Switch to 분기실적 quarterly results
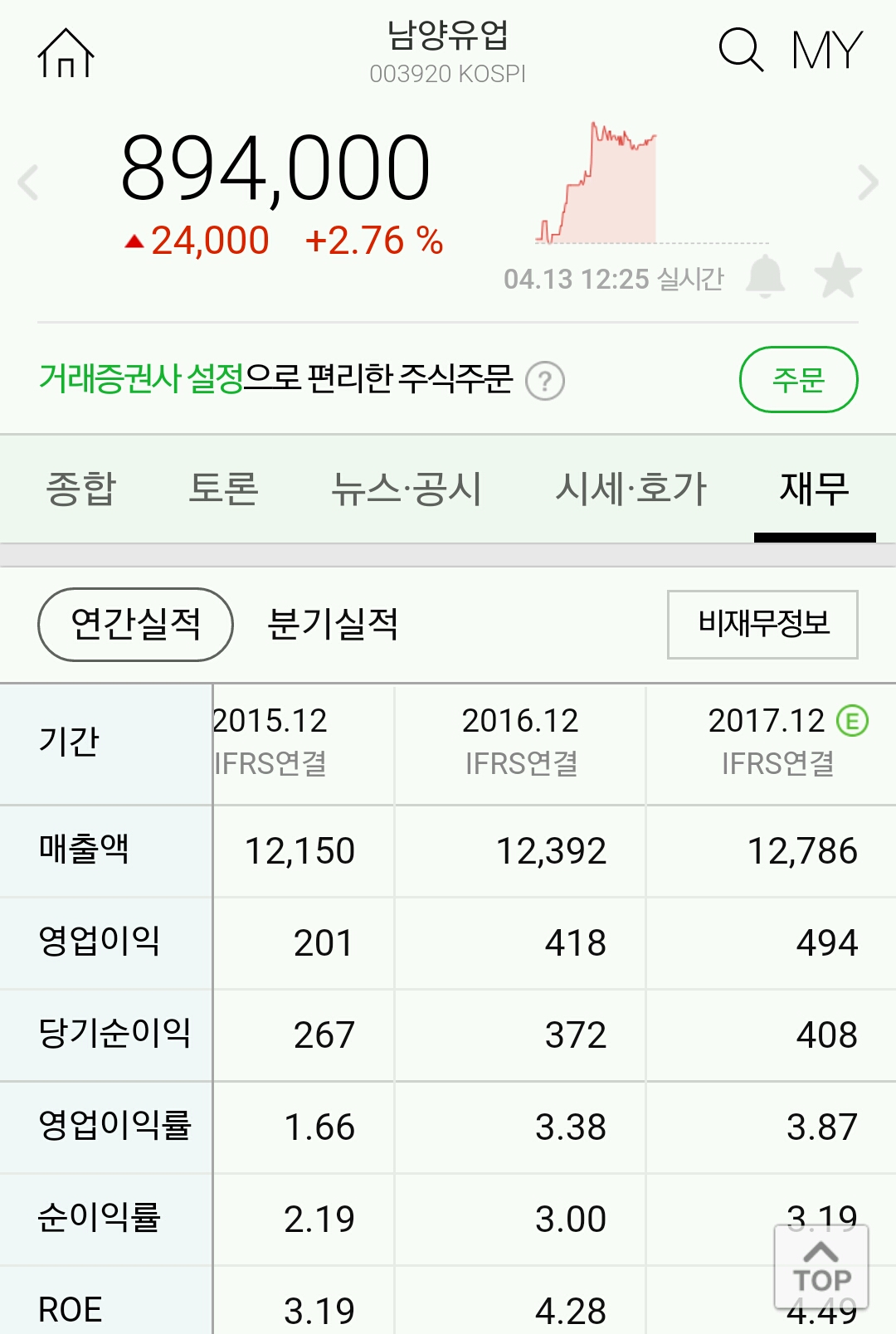 333,625
